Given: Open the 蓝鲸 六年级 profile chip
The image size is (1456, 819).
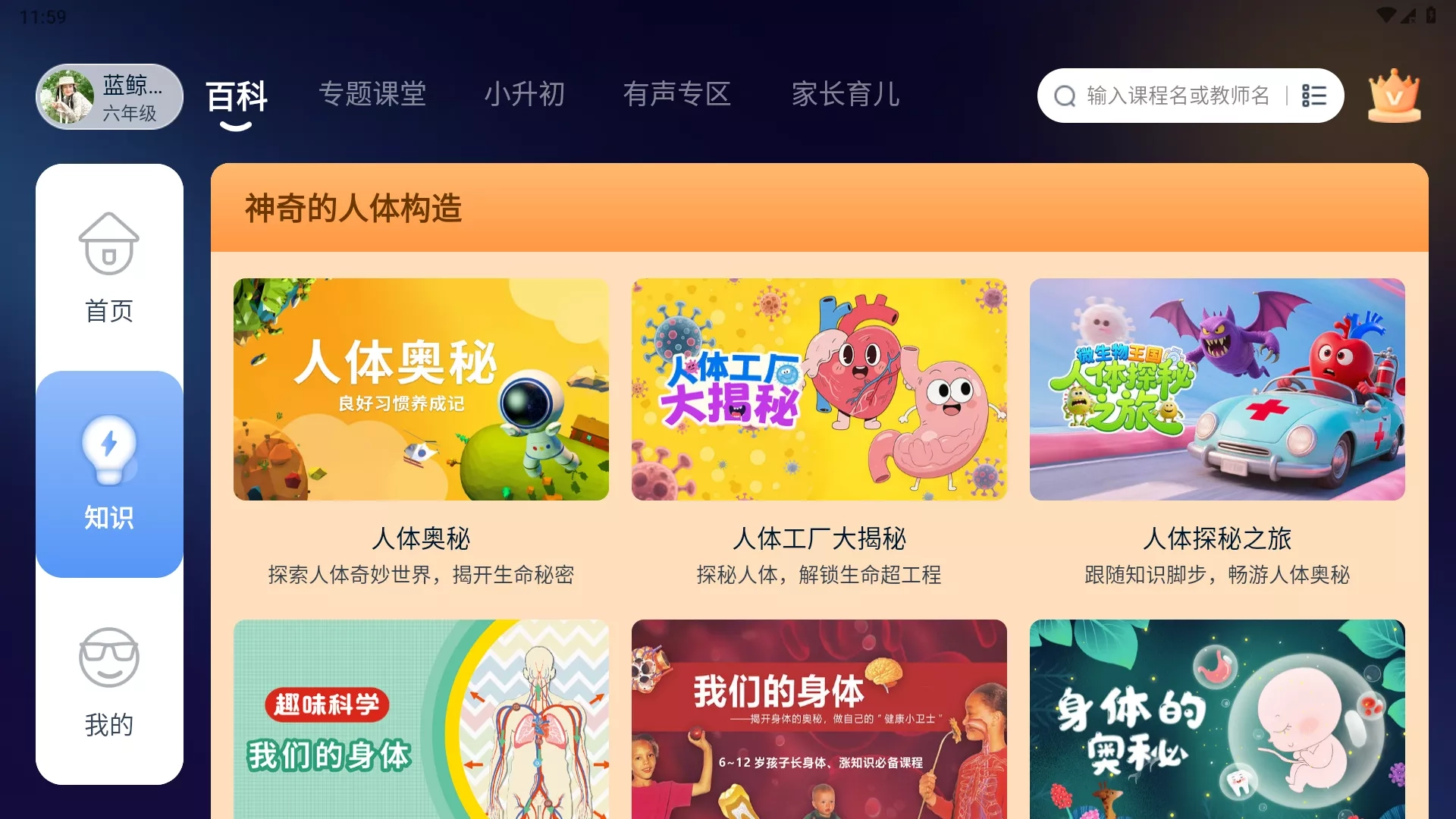Looking at the screenshot, I should coord(109,97).
